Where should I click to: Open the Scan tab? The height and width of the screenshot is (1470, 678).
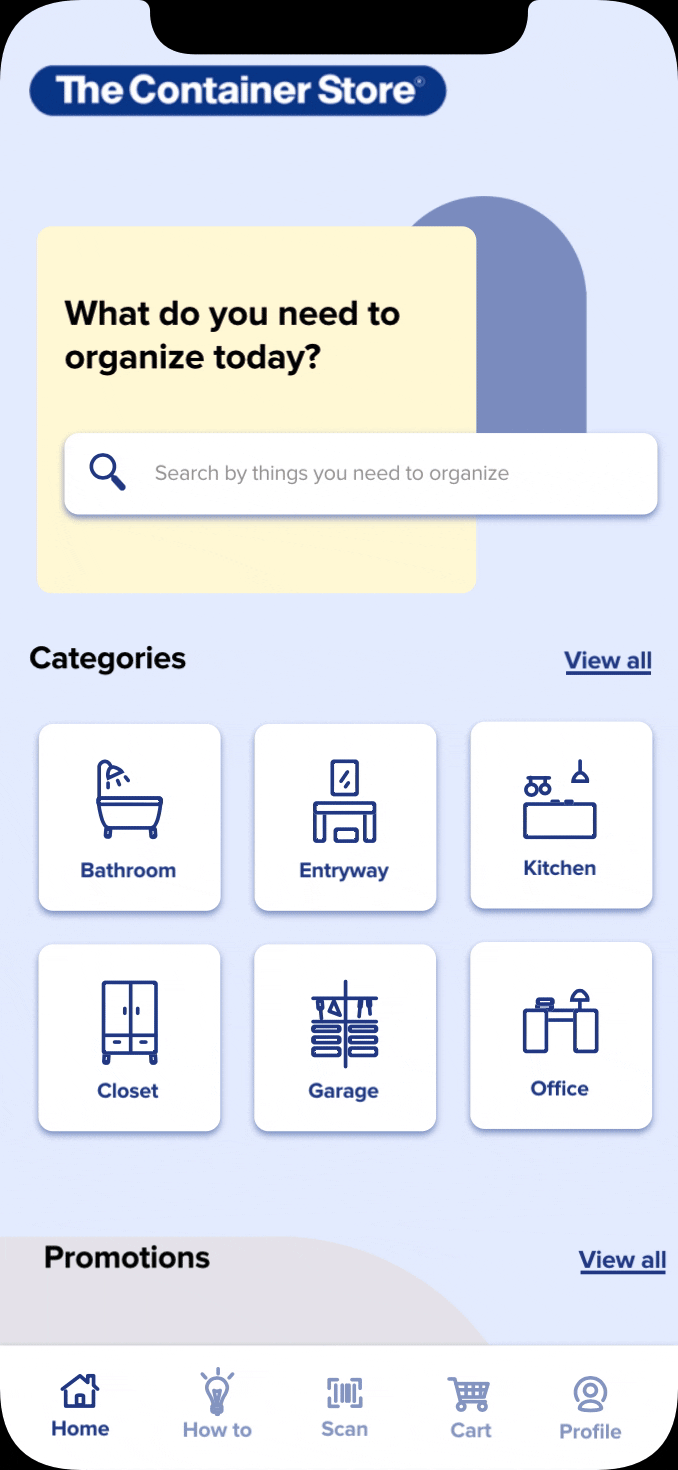click(344, 1405)
